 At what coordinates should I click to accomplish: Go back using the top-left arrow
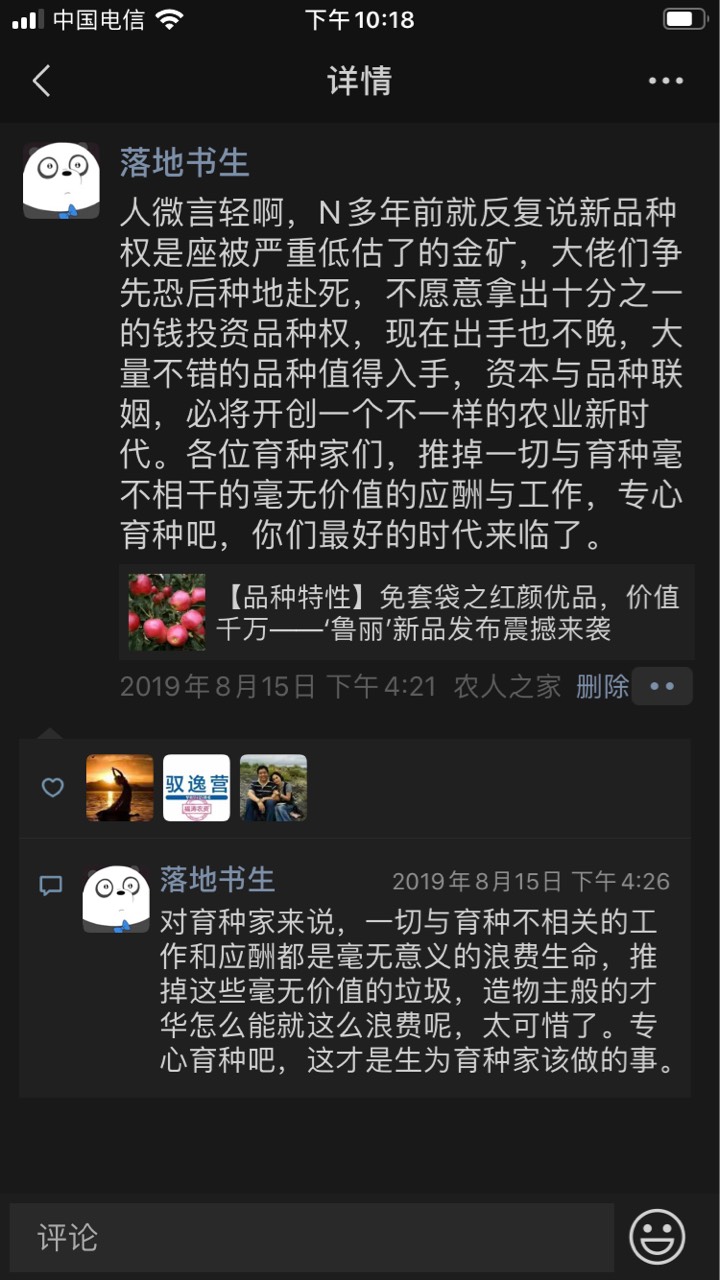tap(41, 81)
